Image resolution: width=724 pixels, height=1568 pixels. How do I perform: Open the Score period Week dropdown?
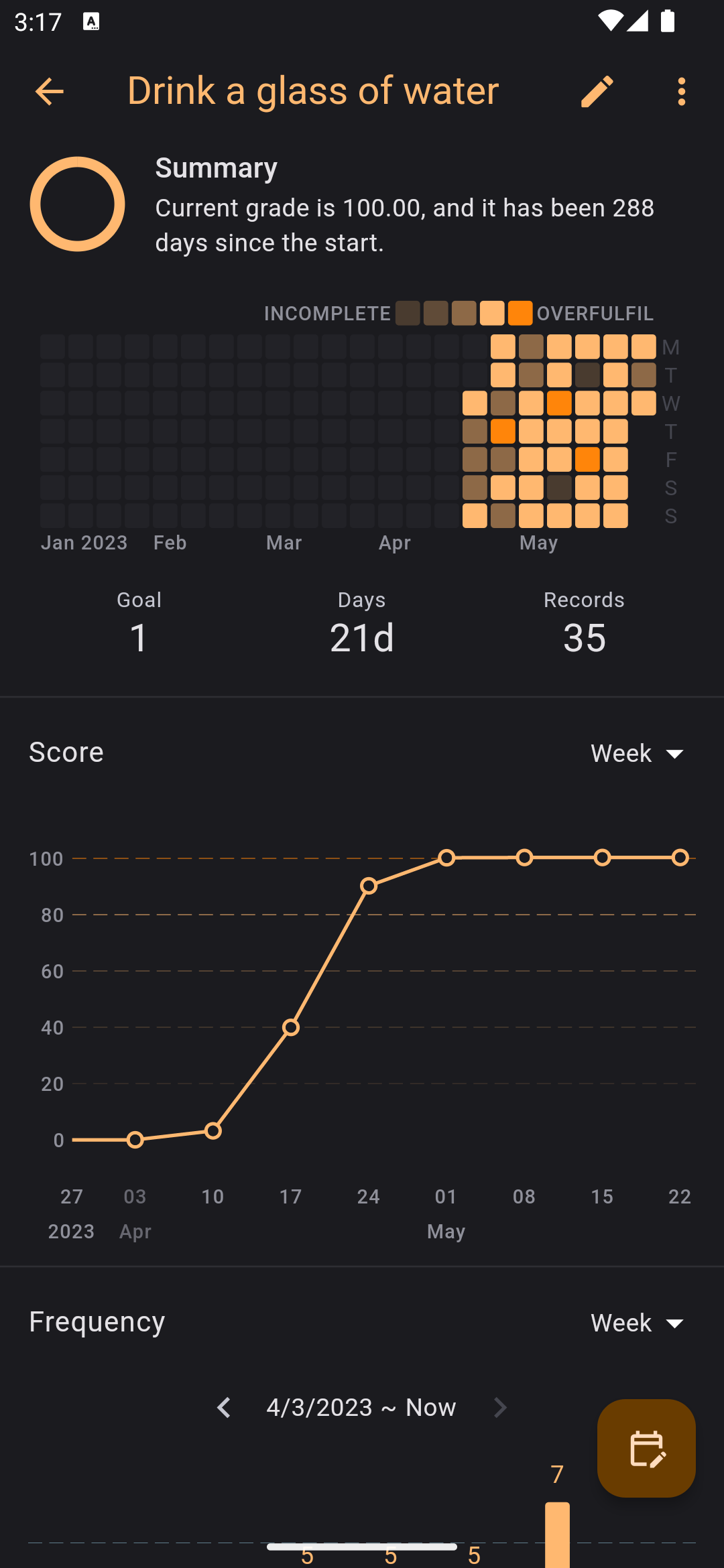(x=637, y=754)
